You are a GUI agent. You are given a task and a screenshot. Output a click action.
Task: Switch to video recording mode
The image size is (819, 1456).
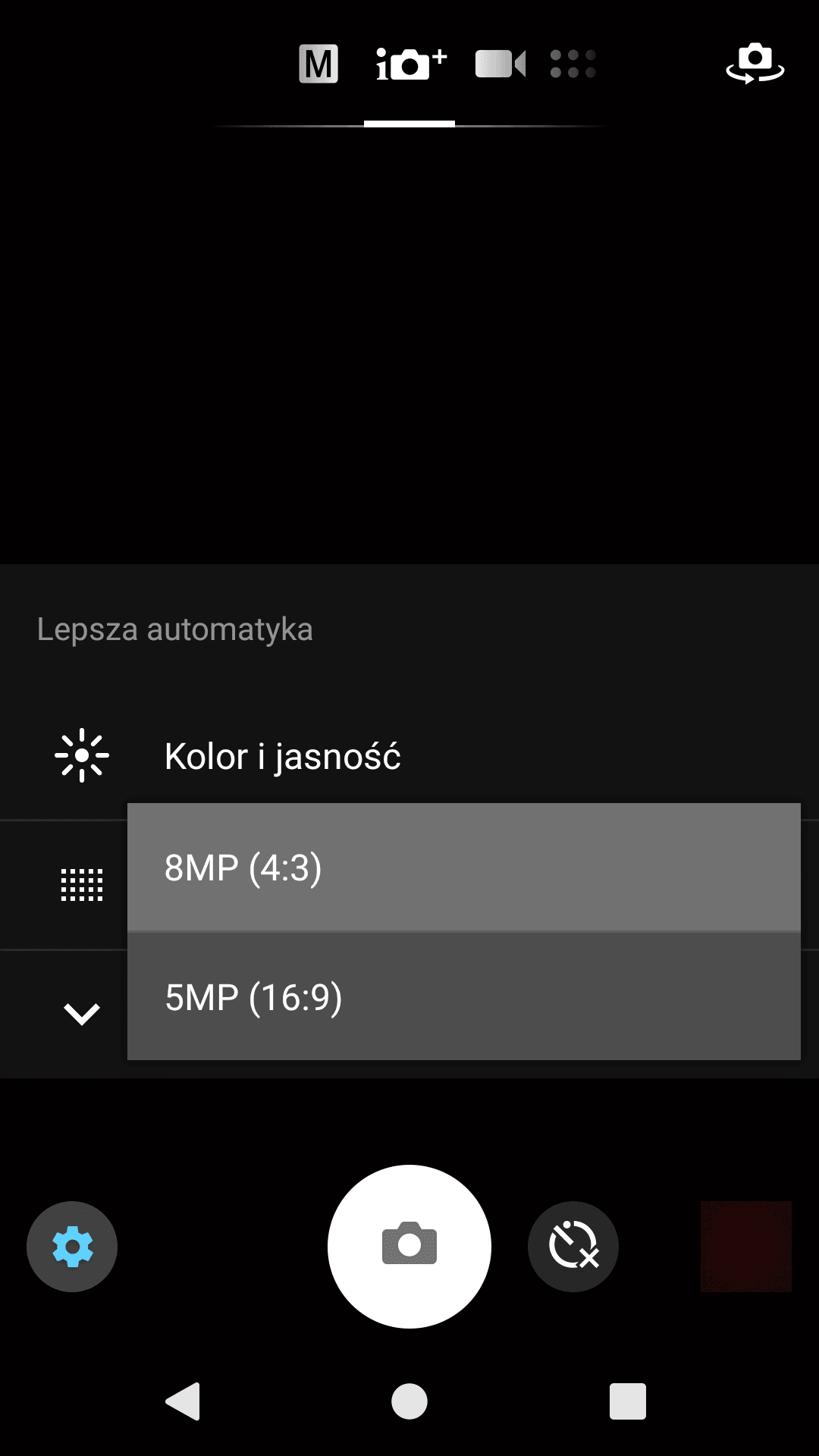click(x=500, y=64)
